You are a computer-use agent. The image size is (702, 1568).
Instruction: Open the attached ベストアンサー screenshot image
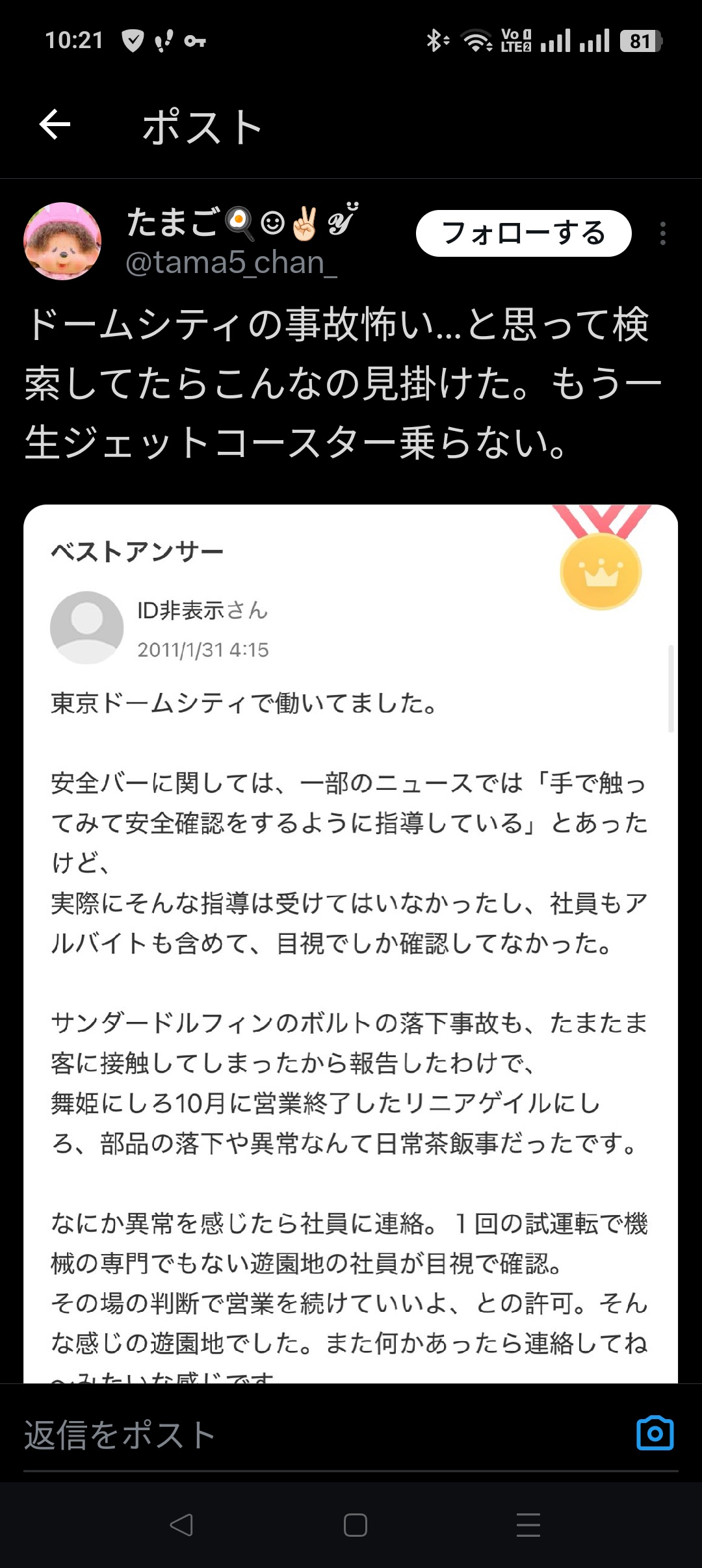(350, 943)
